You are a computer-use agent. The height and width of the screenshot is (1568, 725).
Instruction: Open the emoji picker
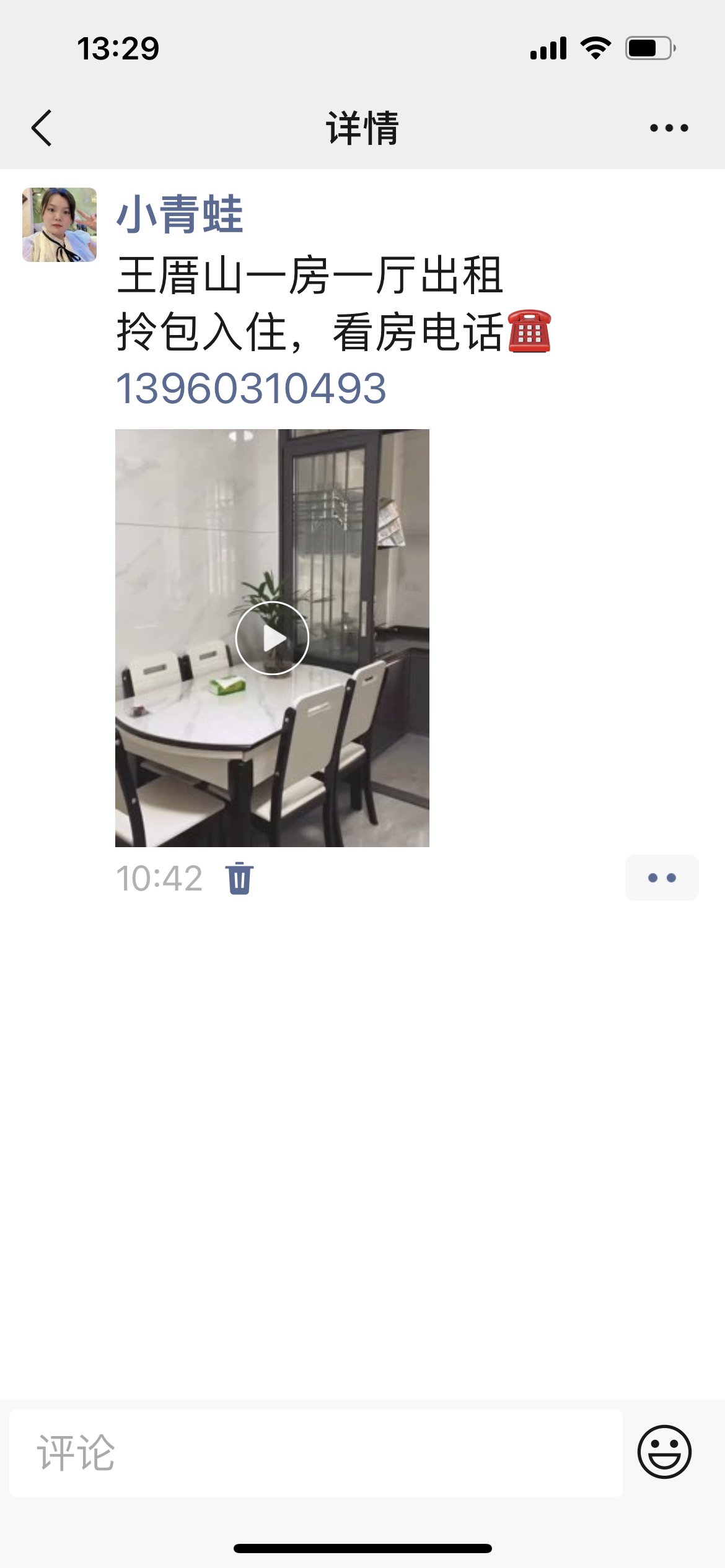tap(664, 1452)
